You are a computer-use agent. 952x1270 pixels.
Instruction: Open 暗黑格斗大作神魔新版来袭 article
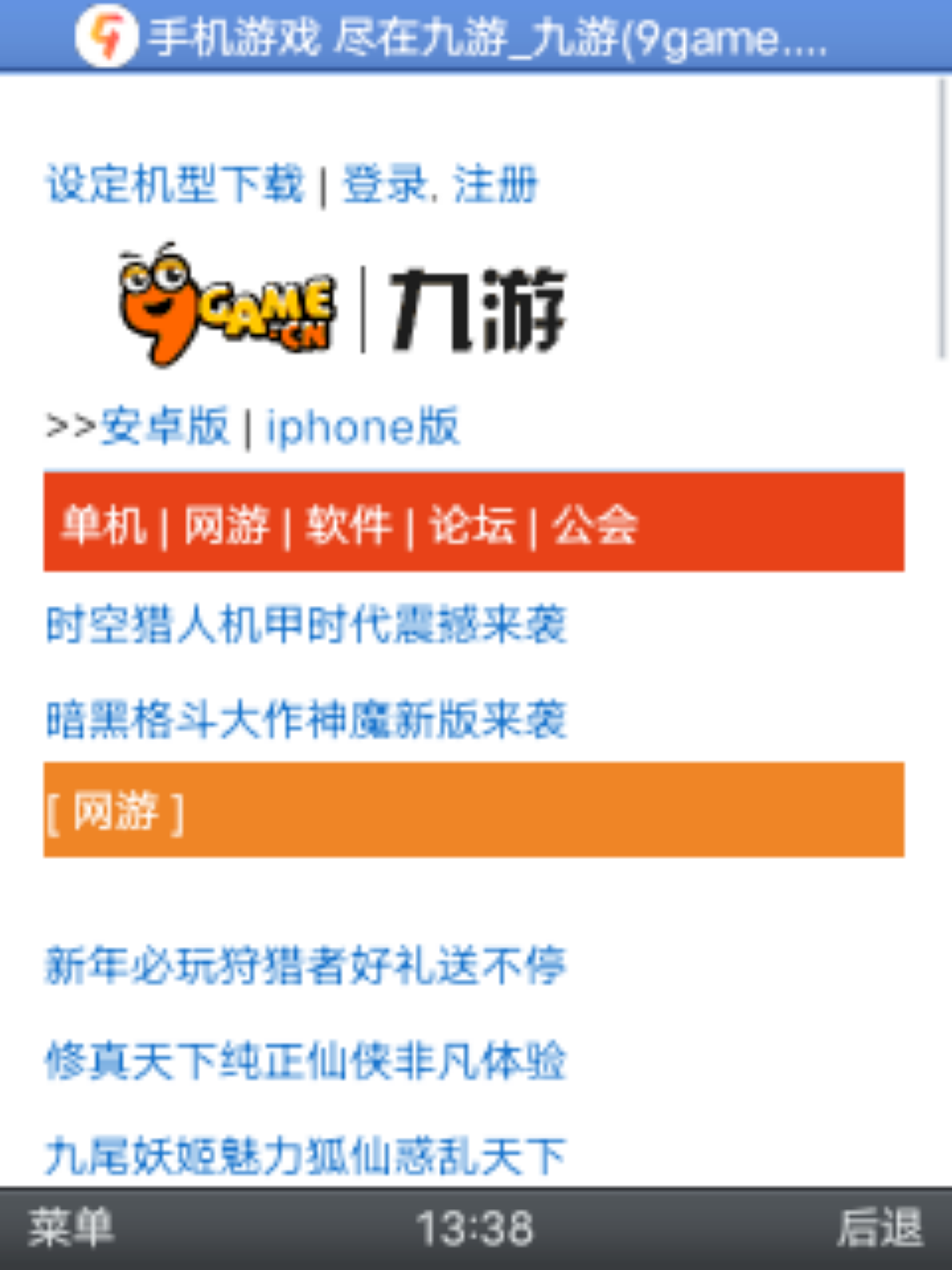306,720
